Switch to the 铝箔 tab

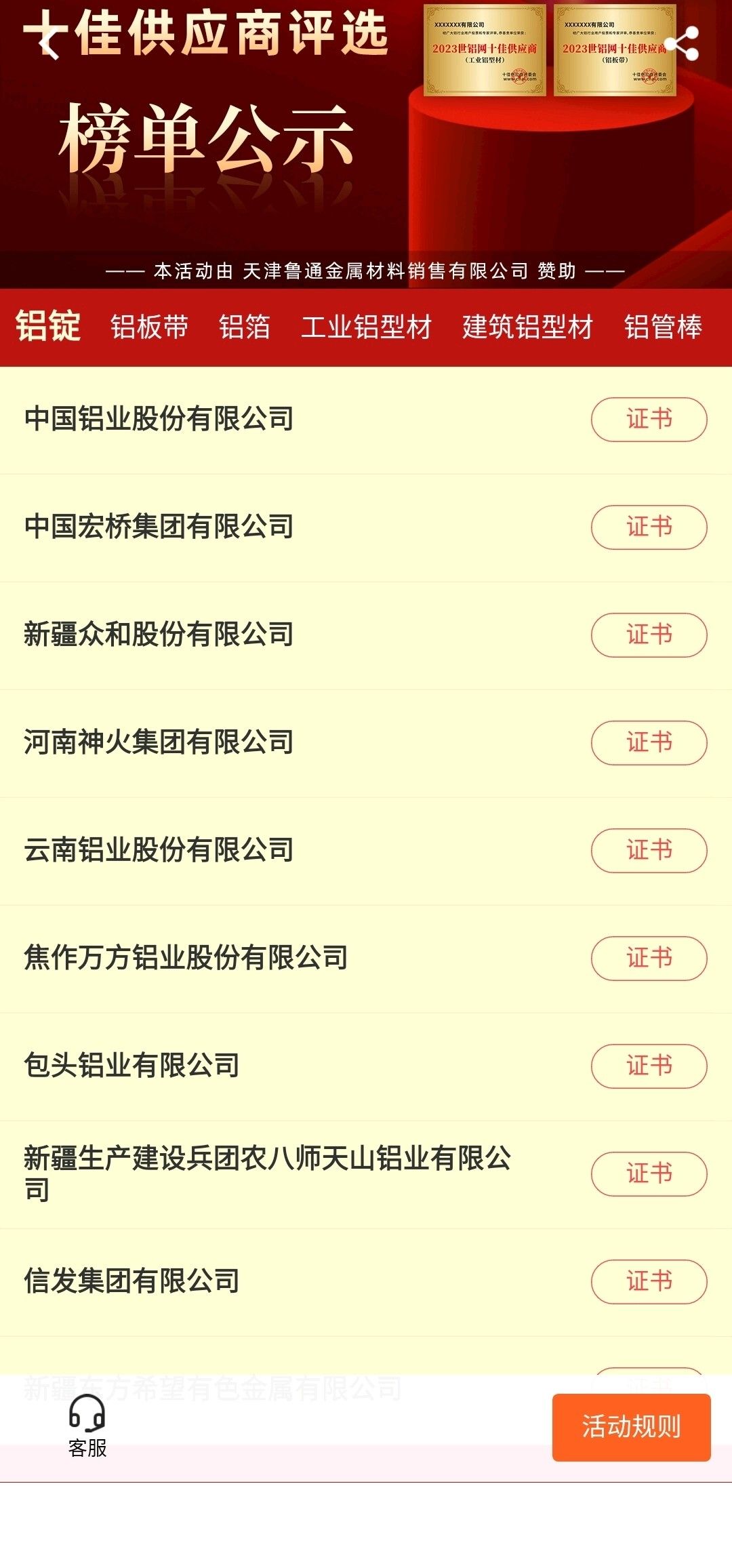pyautogui.click(x=245, y=327)
